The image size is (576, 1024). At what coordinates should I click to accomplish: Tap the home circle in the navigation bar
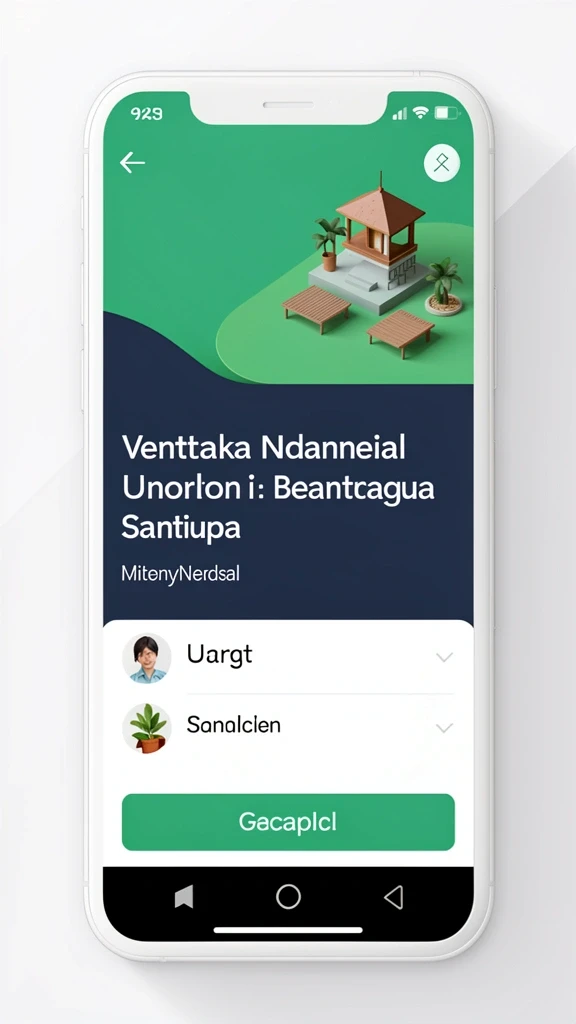point(288,897)
